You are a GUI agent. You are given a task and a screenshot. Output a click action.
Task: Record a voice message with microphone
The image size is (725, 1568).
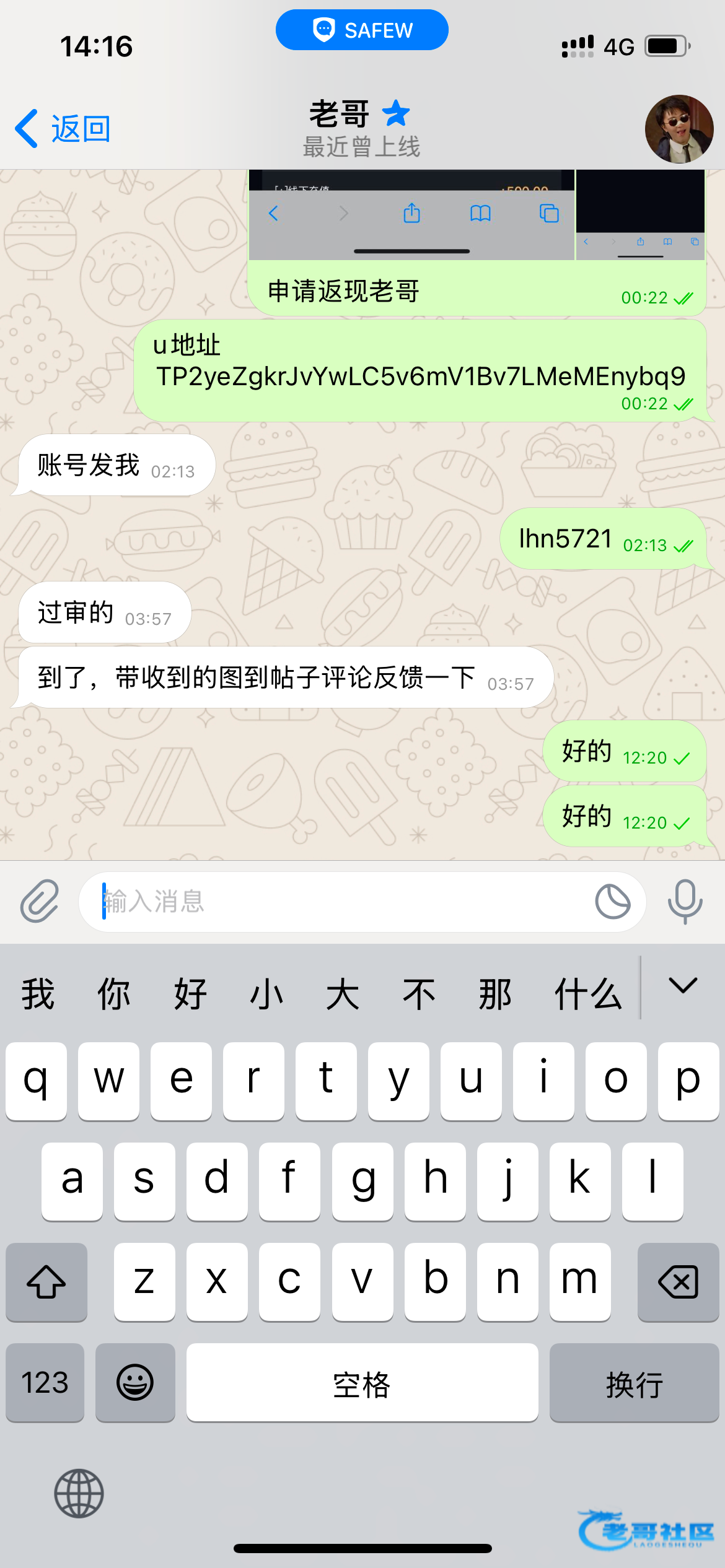click(x=685, y=901)
